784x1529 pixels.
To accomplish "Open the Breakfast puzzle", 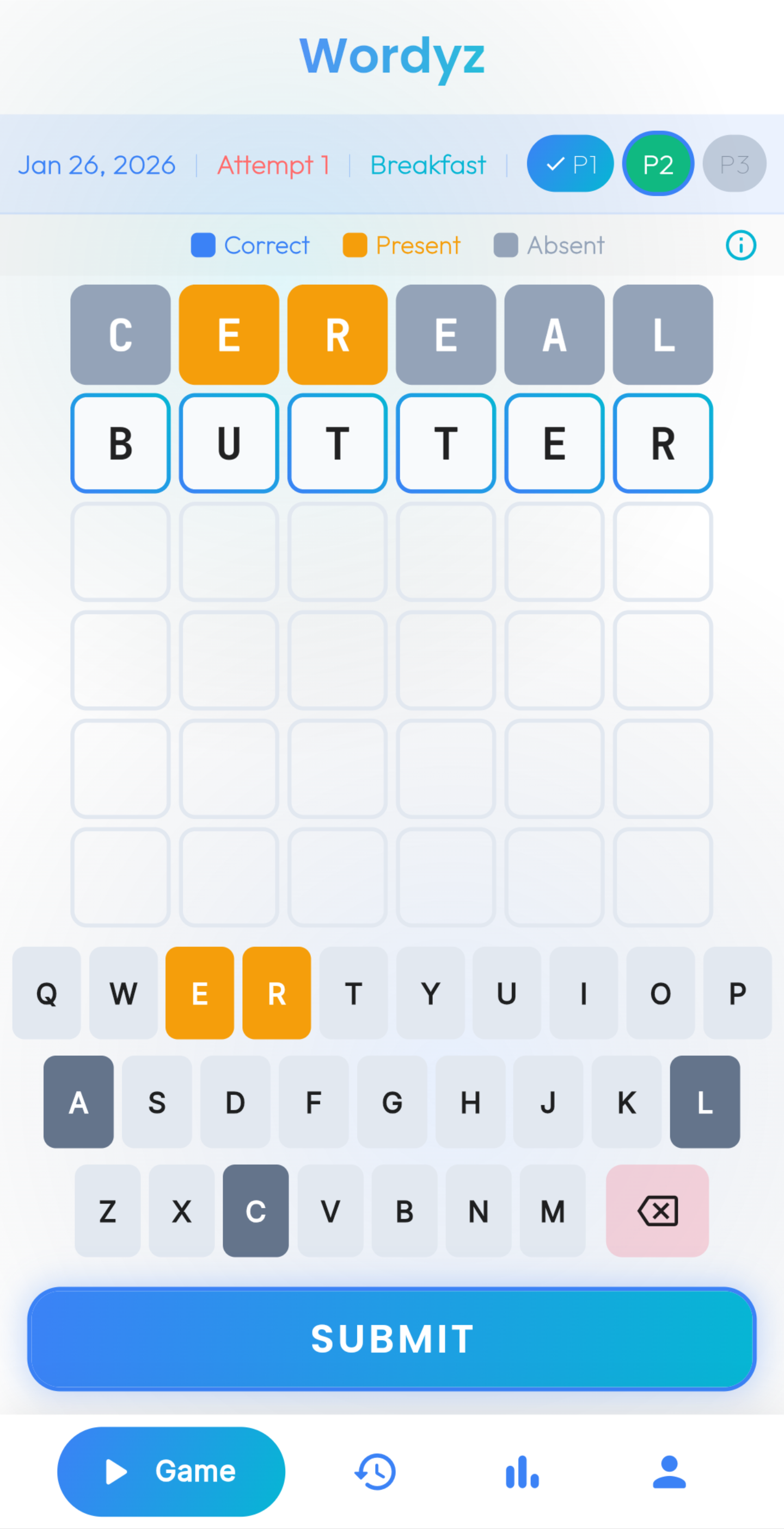I will coord(428,165).
